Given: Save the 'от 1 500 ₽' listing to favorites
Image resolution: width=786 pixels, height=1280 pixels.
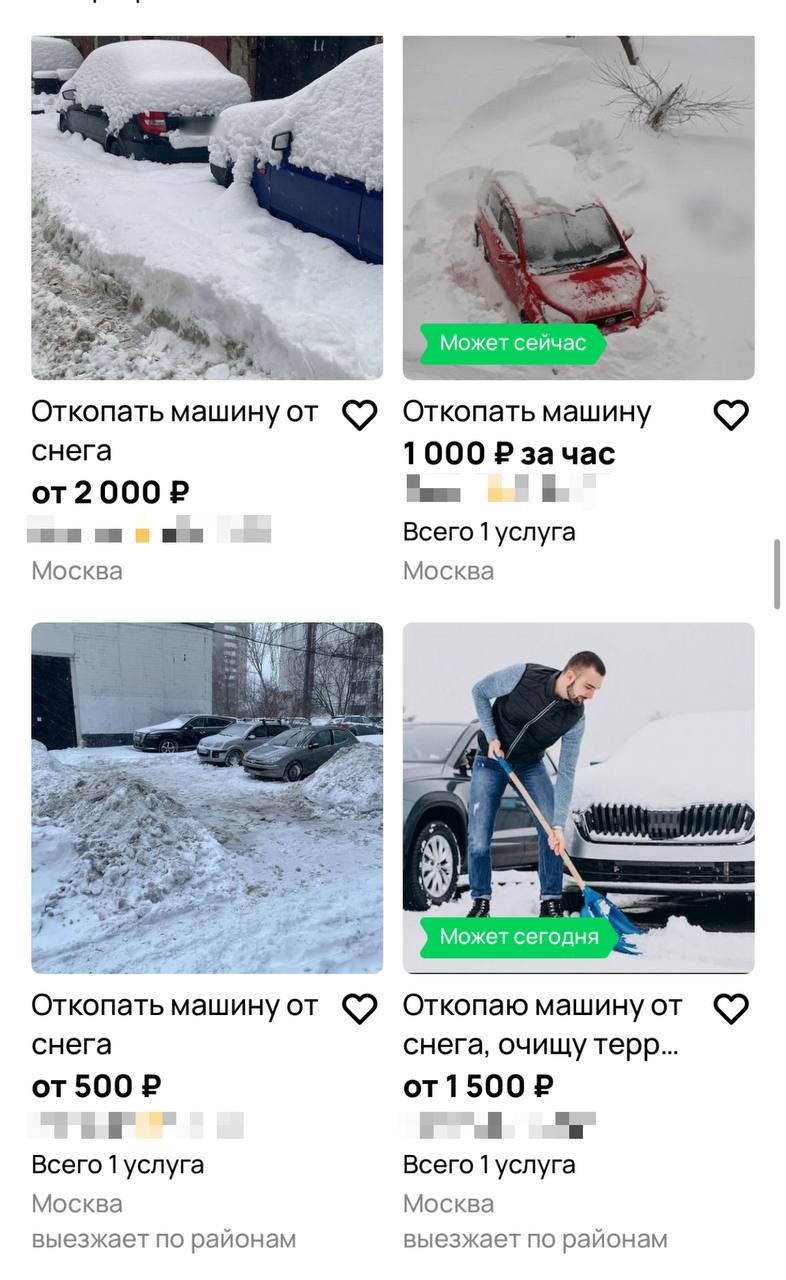Looking at the screenshot, I should pyautogui.click(x=731, y=1008).
